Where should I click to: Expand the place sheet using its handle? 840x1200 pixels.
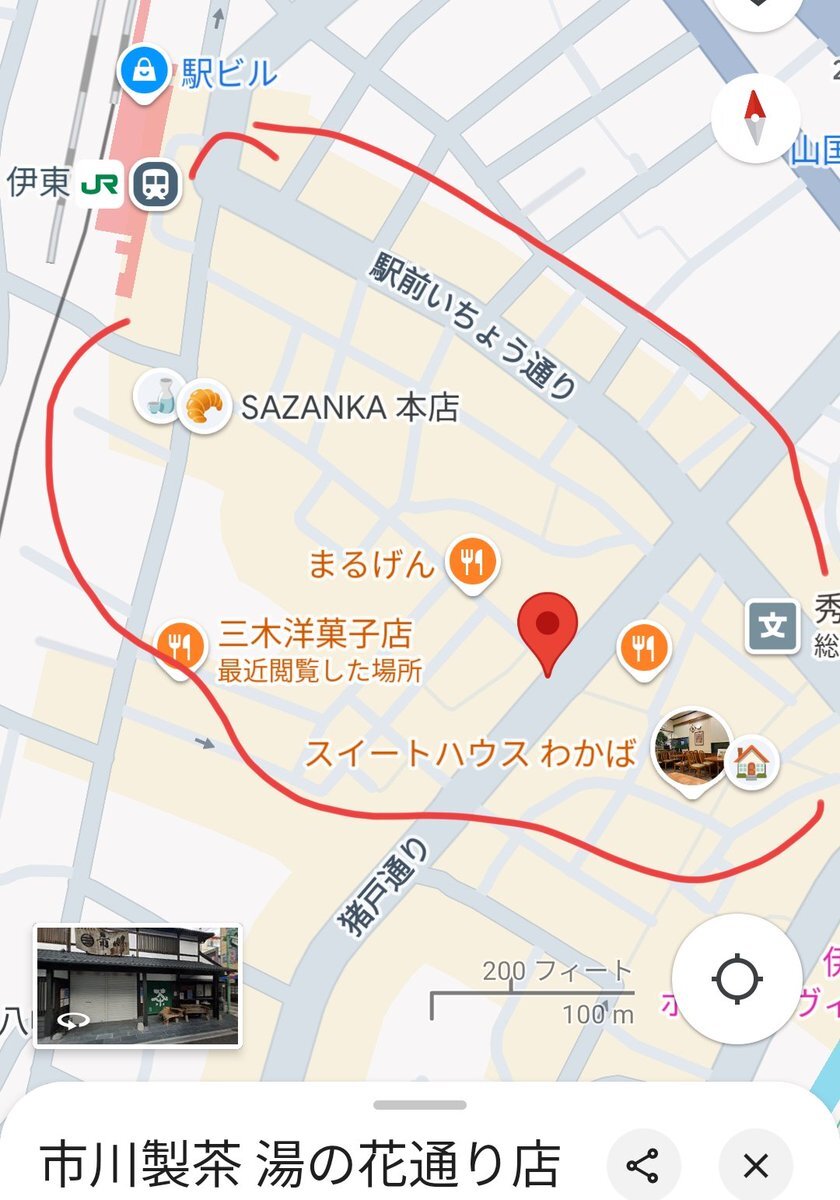(x=420, y=1105)
